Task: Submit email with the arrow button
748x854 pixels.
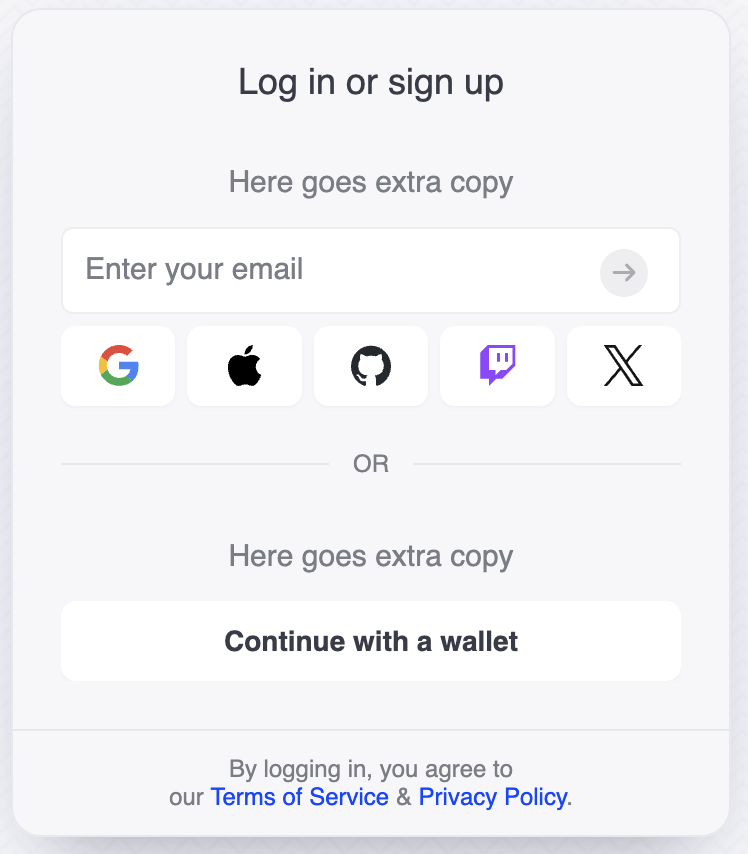Action: 624,272
